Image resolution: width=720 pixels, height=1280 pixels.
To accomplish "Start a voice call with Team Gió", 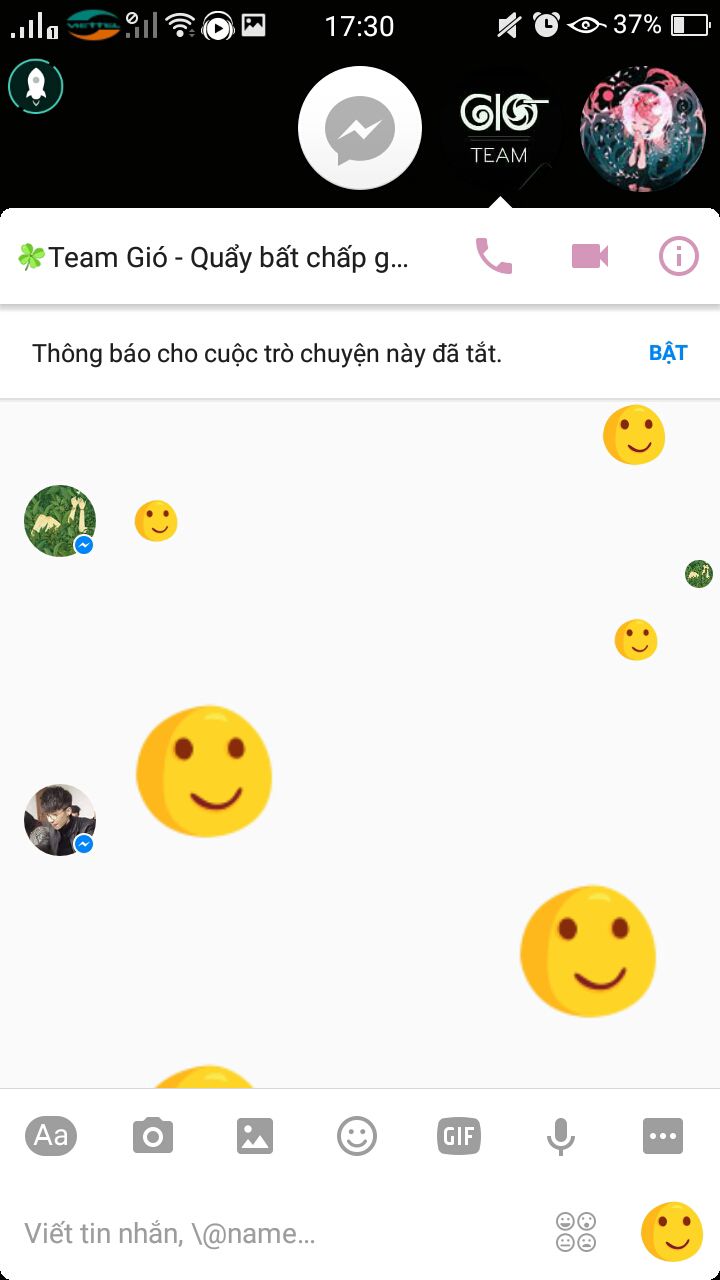I will point(493,257).
